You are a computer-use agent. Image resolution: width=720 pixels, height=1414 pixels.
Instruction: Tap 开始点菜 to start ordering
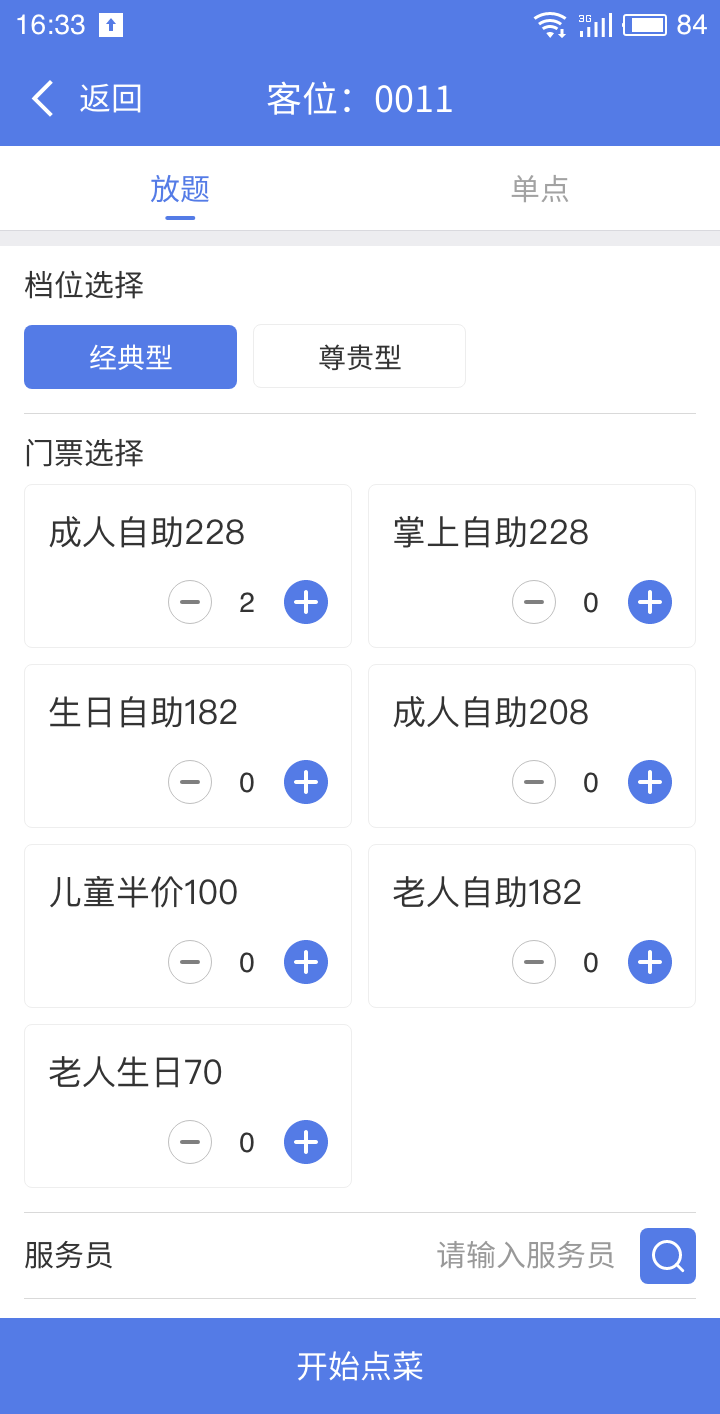point(360,1366)
